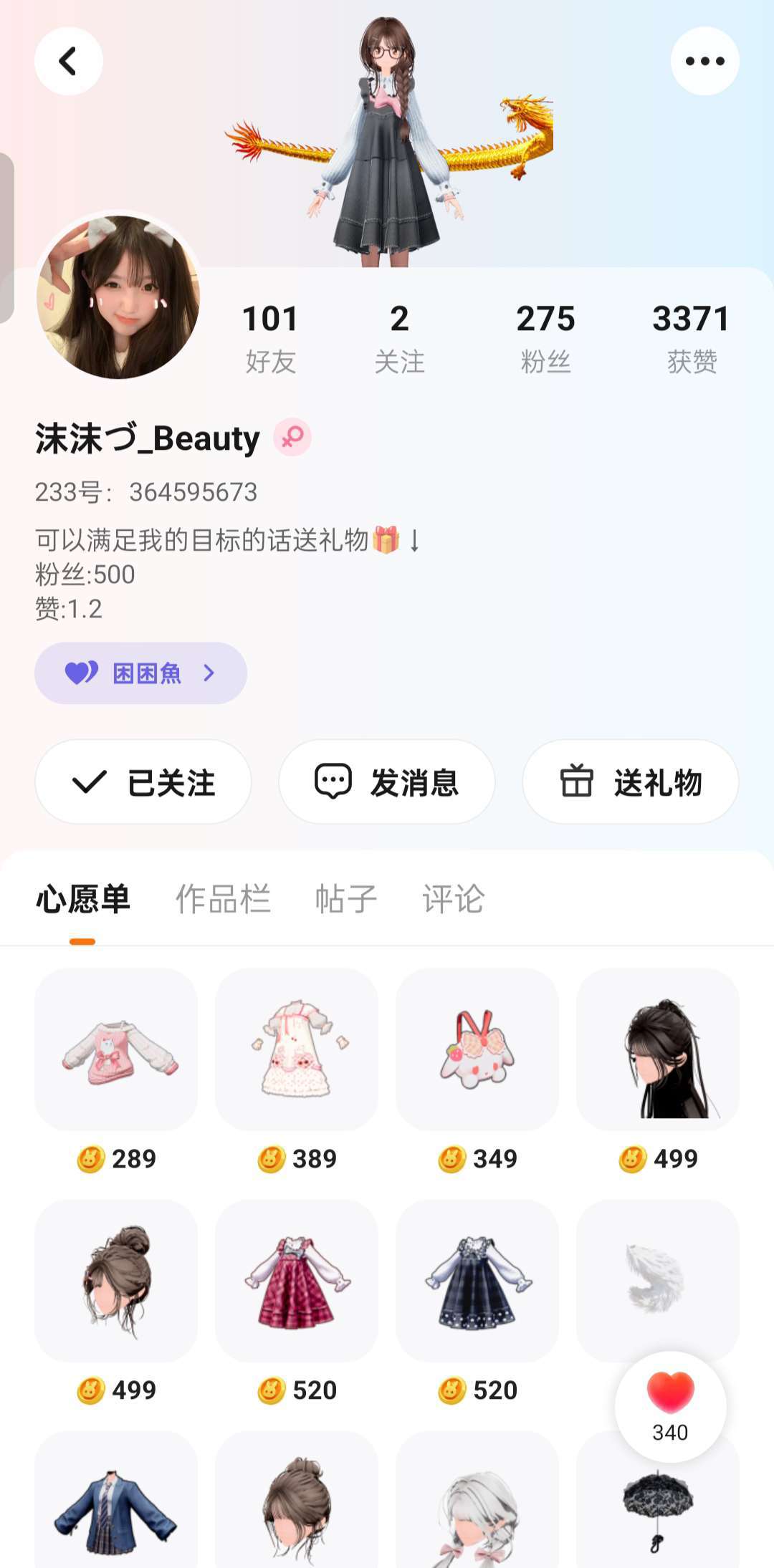774x1568 pixels.
Task: Open the profile avatar photo
Action: coord(118,297)
